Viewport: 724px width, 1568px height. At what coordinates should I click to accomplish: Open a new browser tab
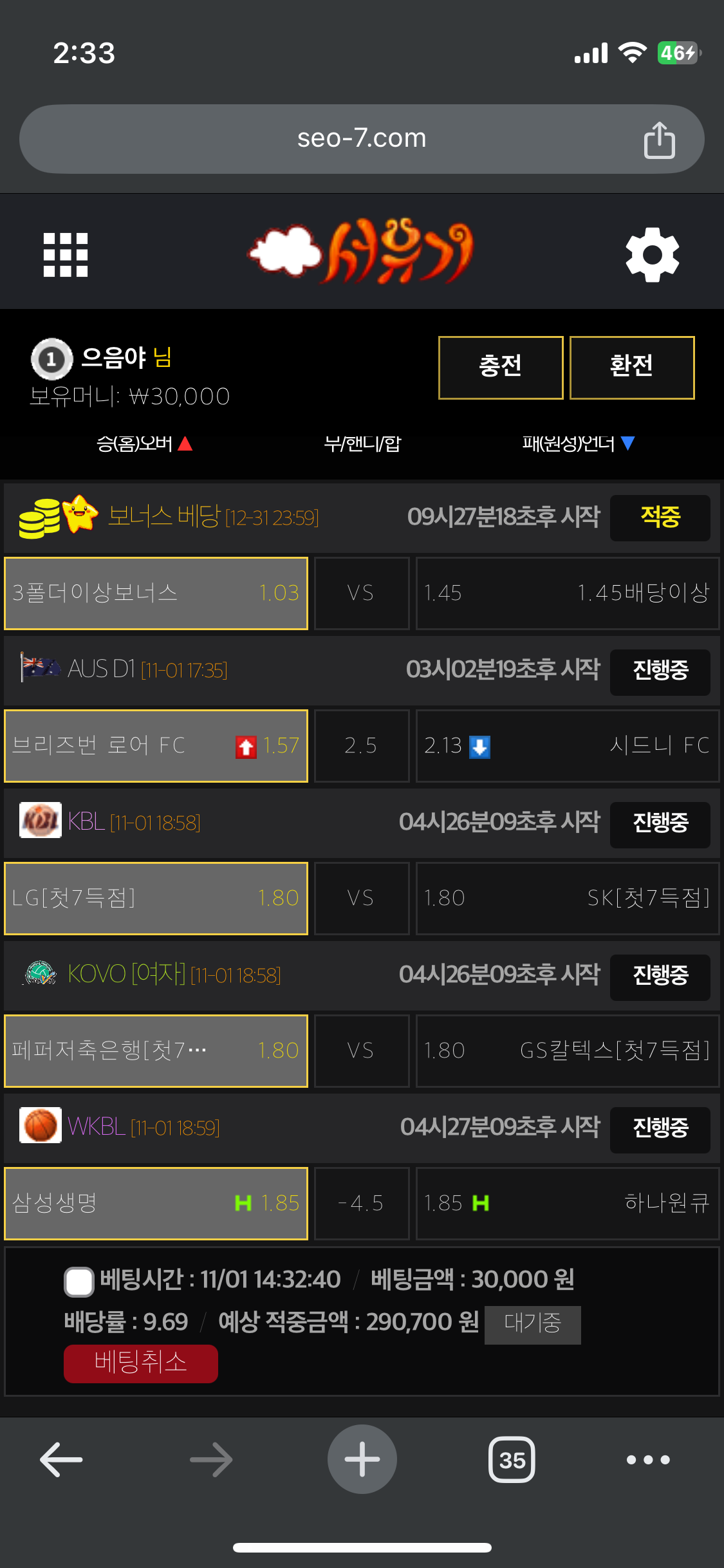click(x=362, y=1459)
